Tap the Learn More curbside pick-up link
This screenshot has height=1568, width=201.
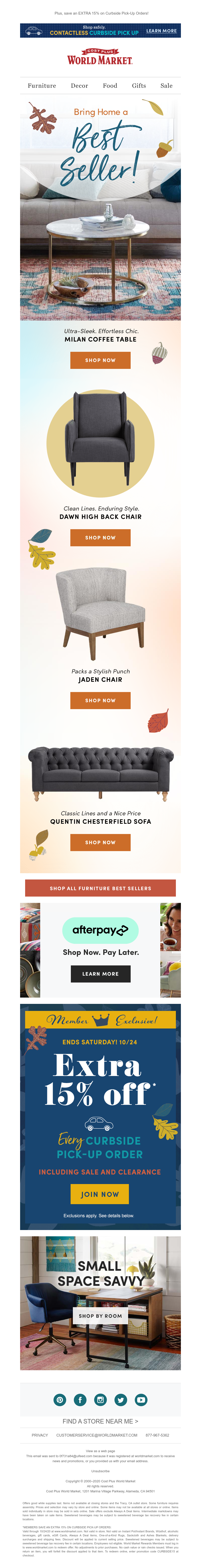pos(161,30)
